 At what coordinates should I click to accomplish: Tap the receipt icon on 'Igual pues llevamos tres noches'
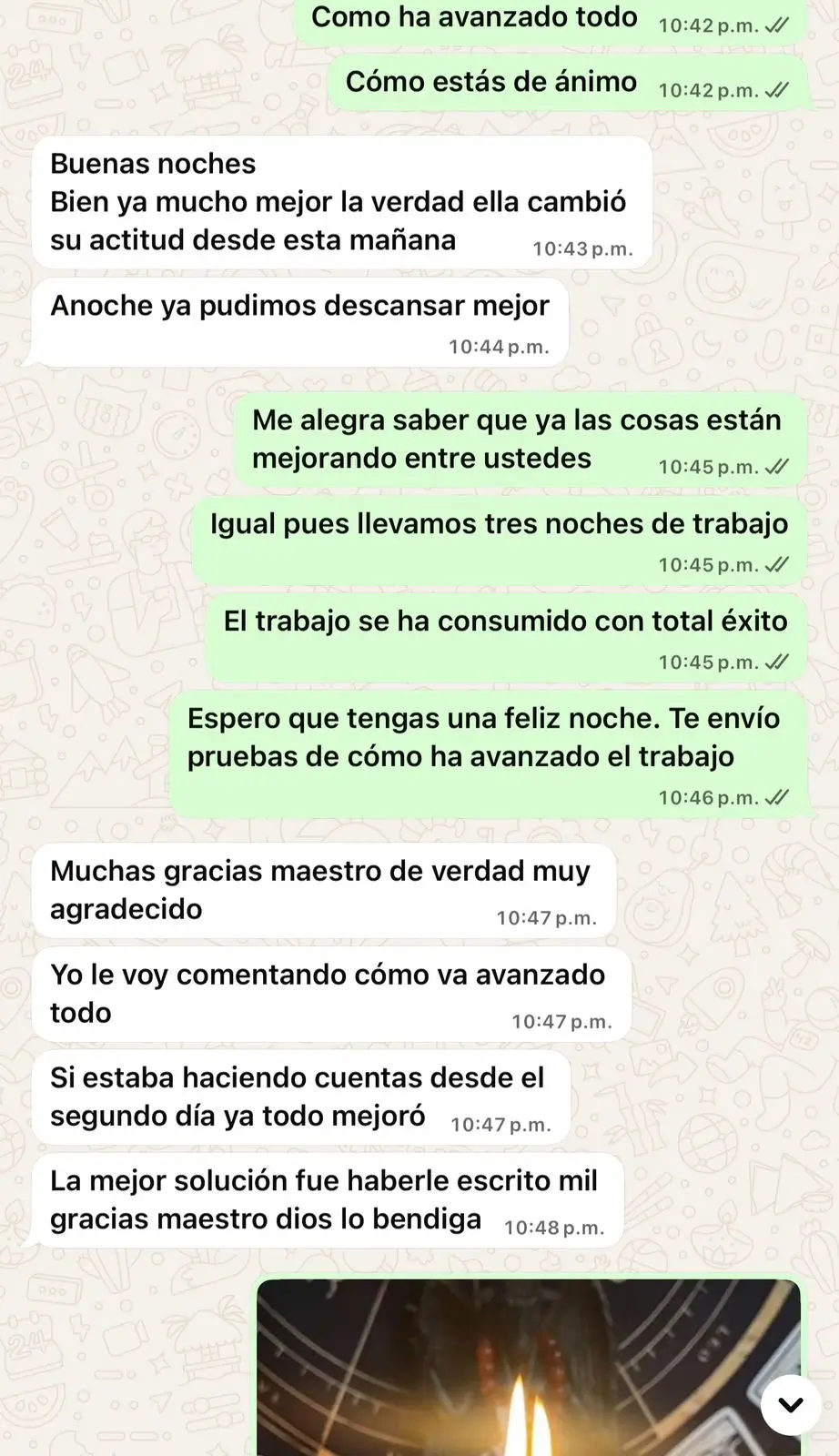(779, 564)
